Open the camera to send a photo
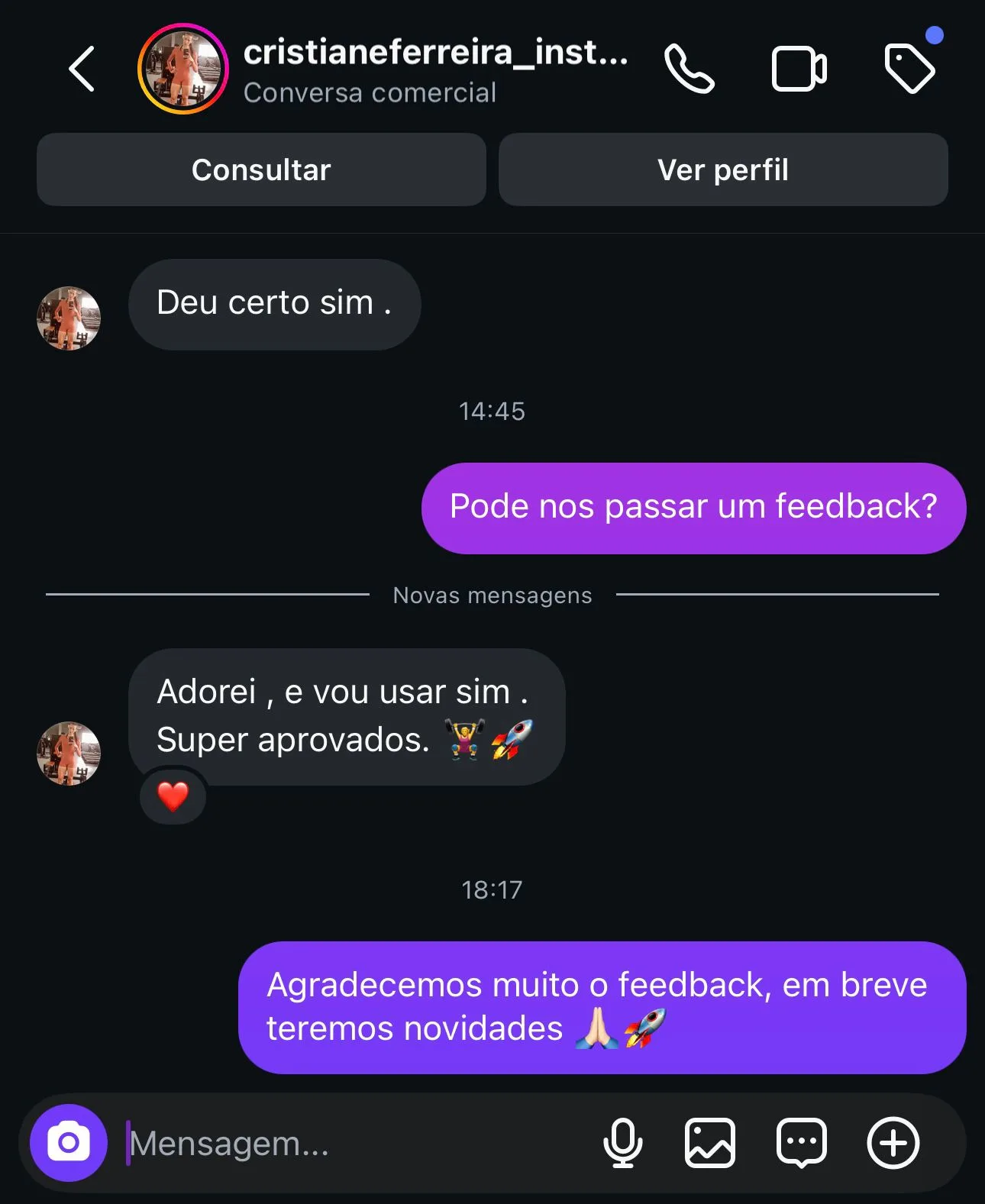 pos(67,1143)
